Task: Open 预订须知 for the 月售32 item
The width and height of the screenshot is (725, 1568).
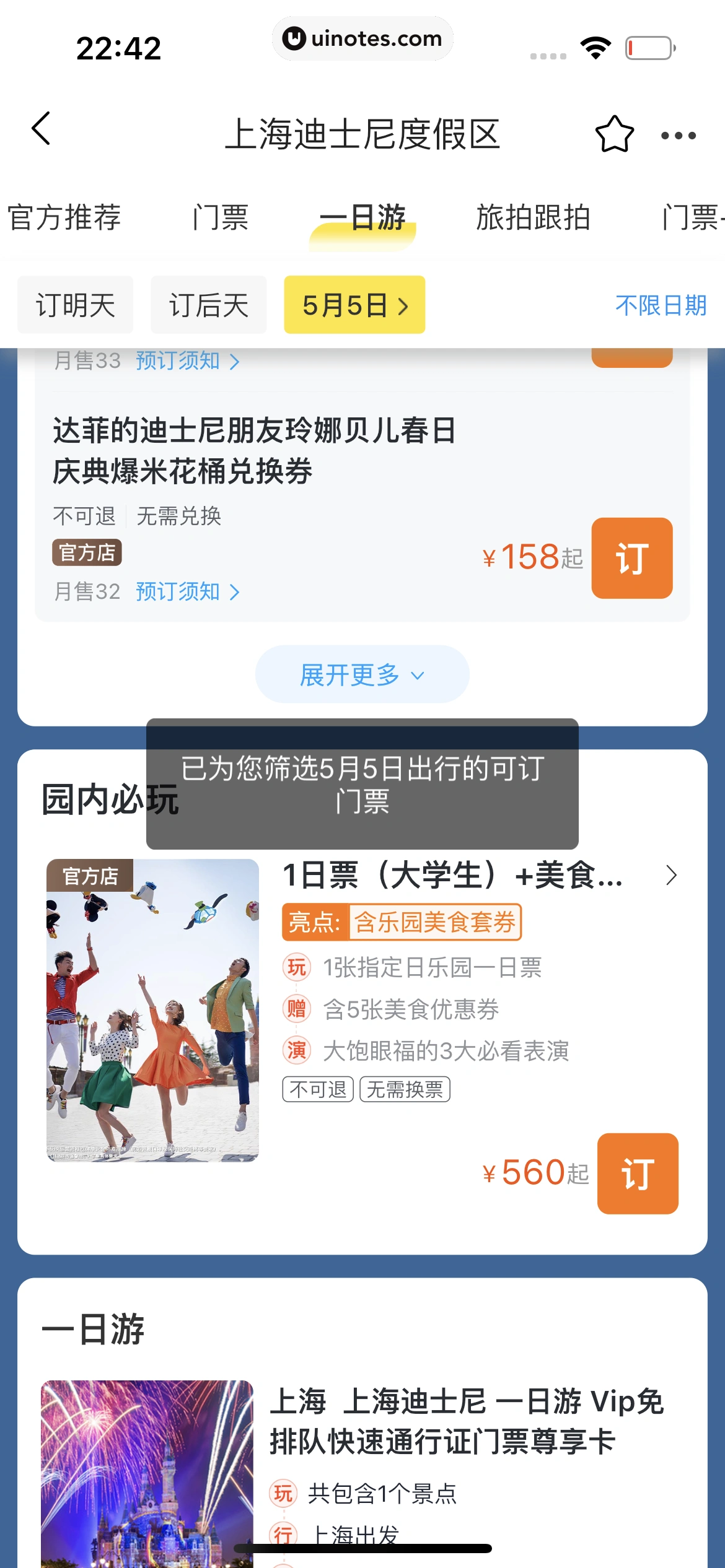Action: (x=187, y=592)
